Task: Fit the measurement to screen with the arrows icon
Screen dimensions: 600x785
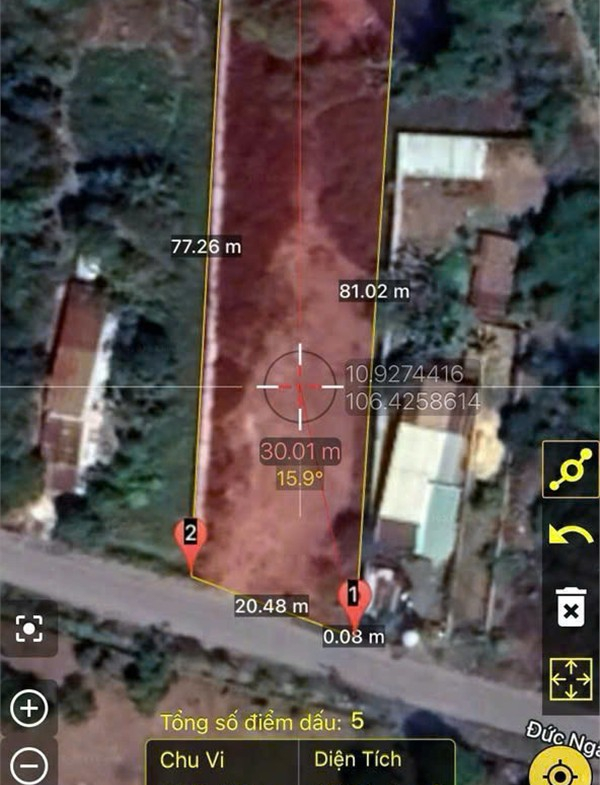Action: [x=571, y=679]
